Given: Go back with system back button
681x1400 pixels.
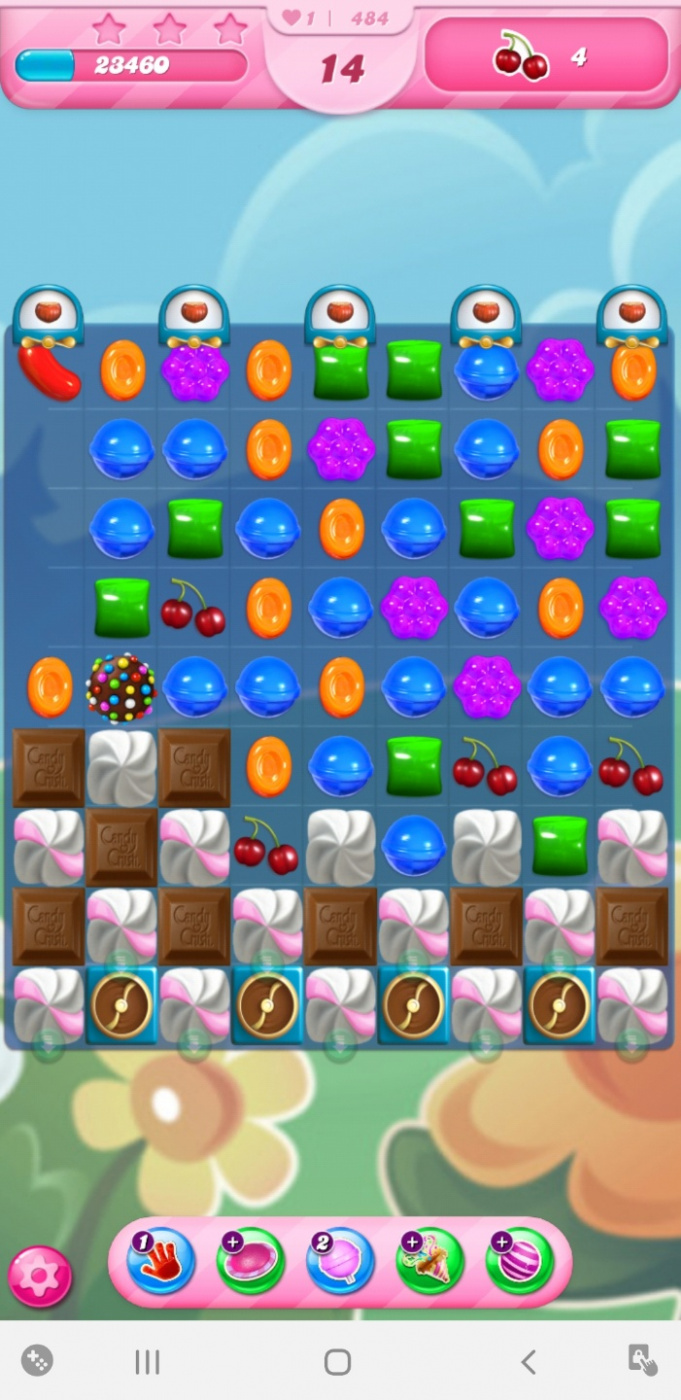Looking at the screenshot, I should coord(528,1361).
